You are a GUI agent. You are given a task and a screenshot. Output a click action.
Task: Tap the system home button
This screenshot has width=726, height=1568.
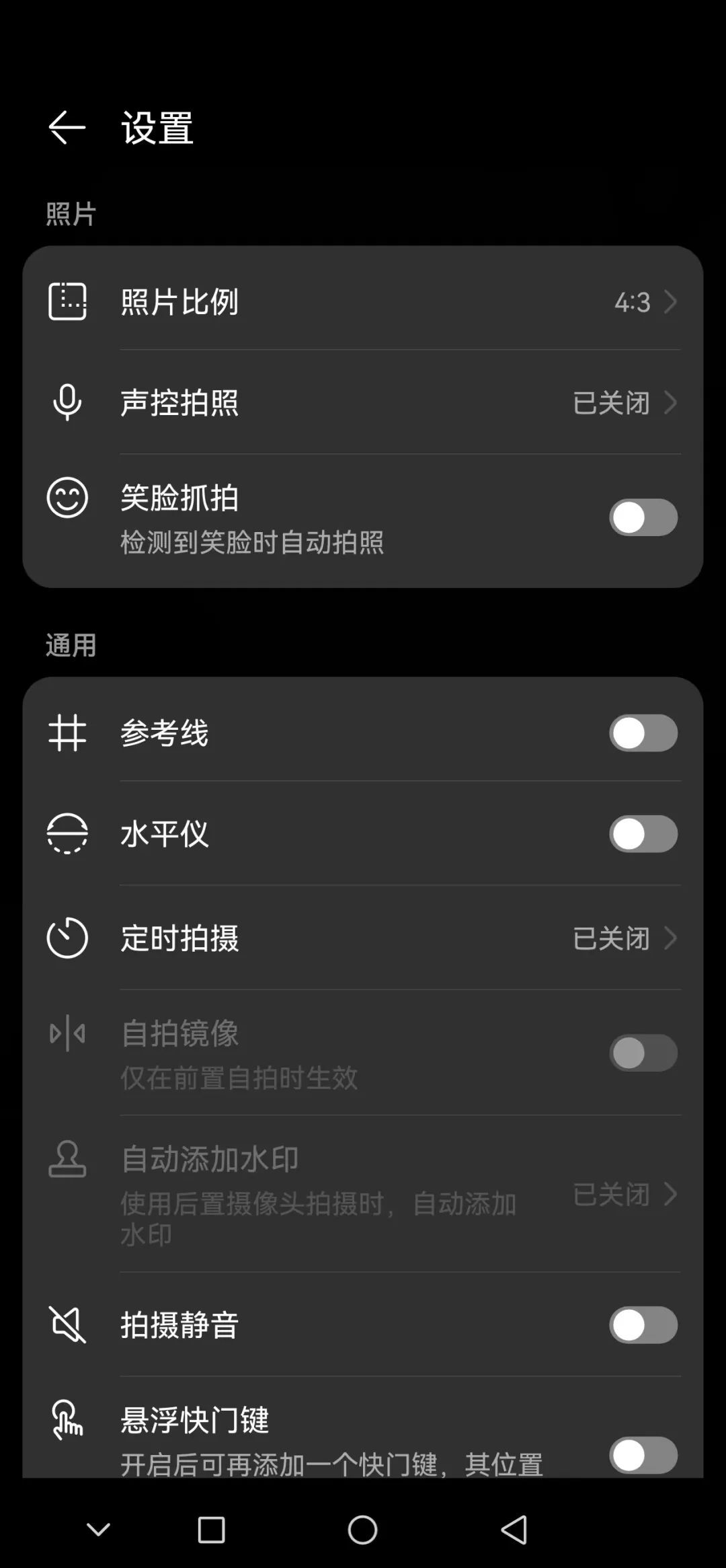[362, 1530]
